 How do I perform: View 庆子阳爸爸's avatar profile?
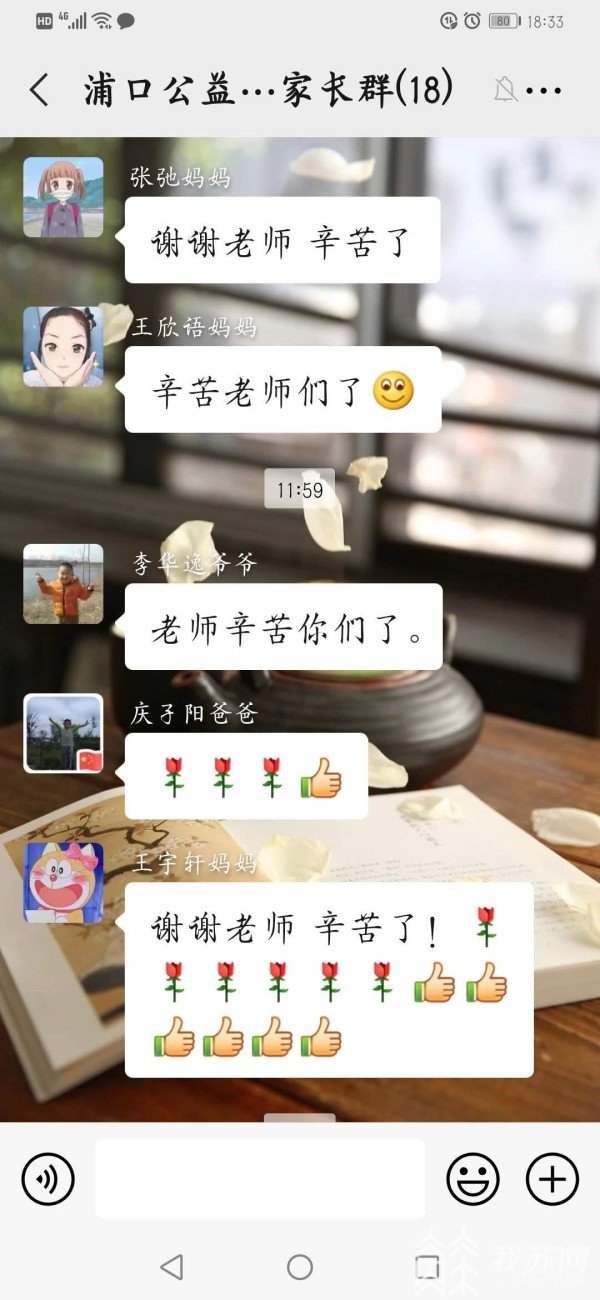tap(63, 733)
